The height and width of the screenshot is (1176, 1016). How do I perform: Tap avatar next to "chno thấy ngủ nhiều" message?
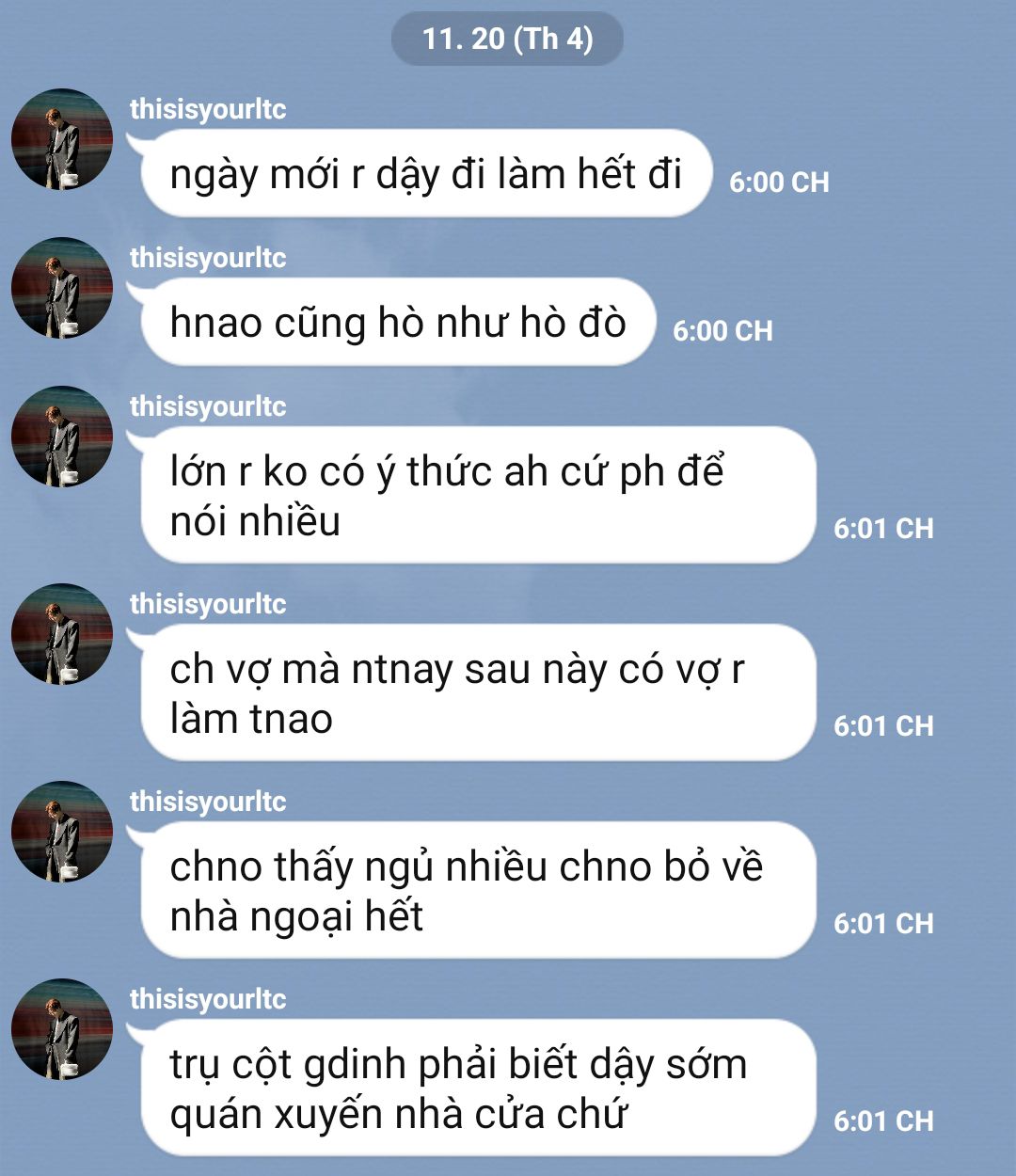point(62,832)
